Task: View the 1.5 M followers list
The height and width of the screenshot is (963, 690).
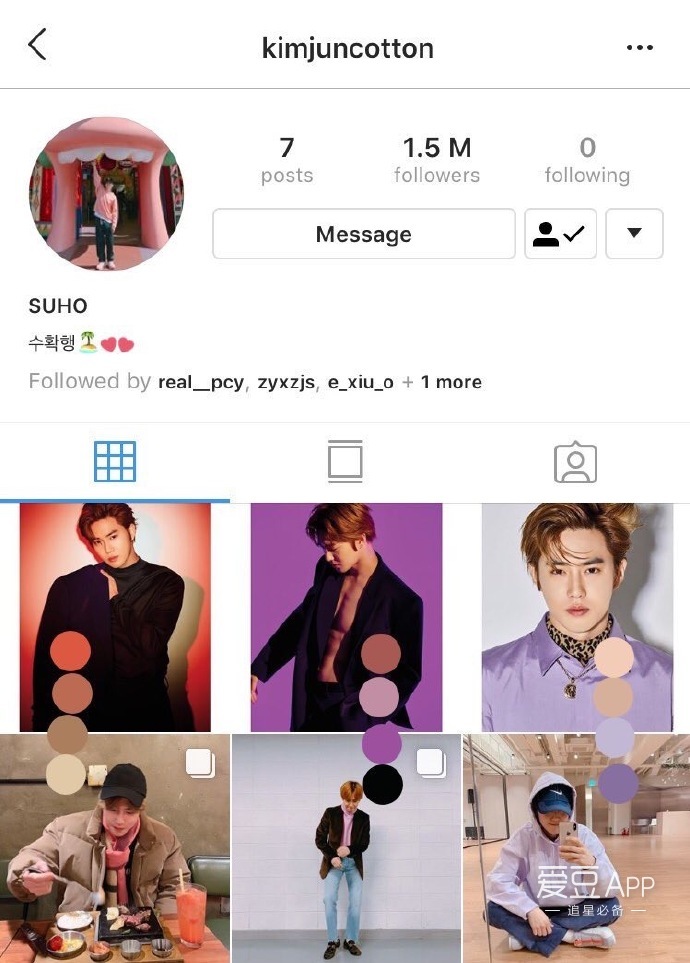Action: 436,160
